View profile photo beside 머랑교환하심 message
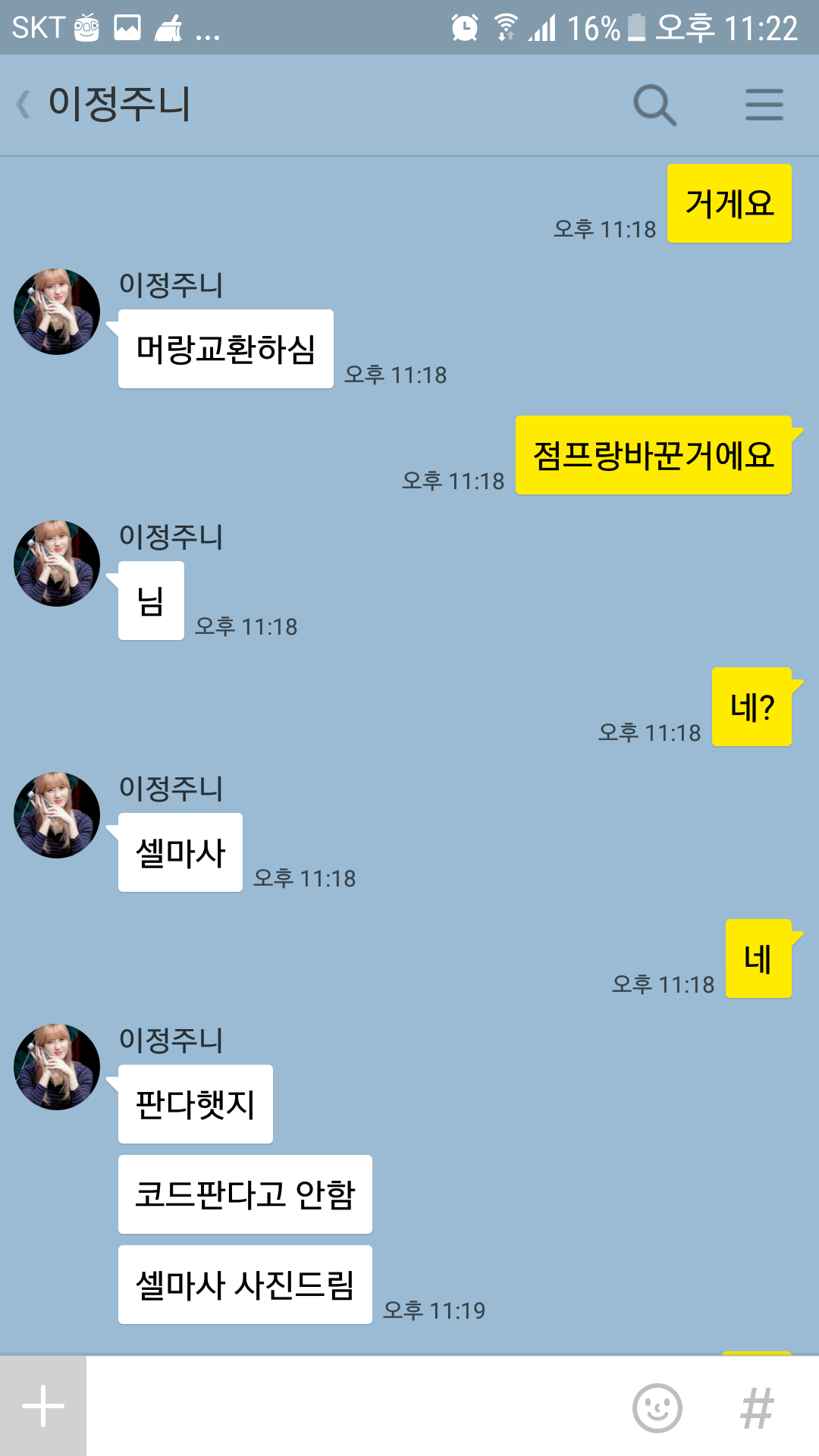This screenshot has height=1456, width=819. pos(57,311)
